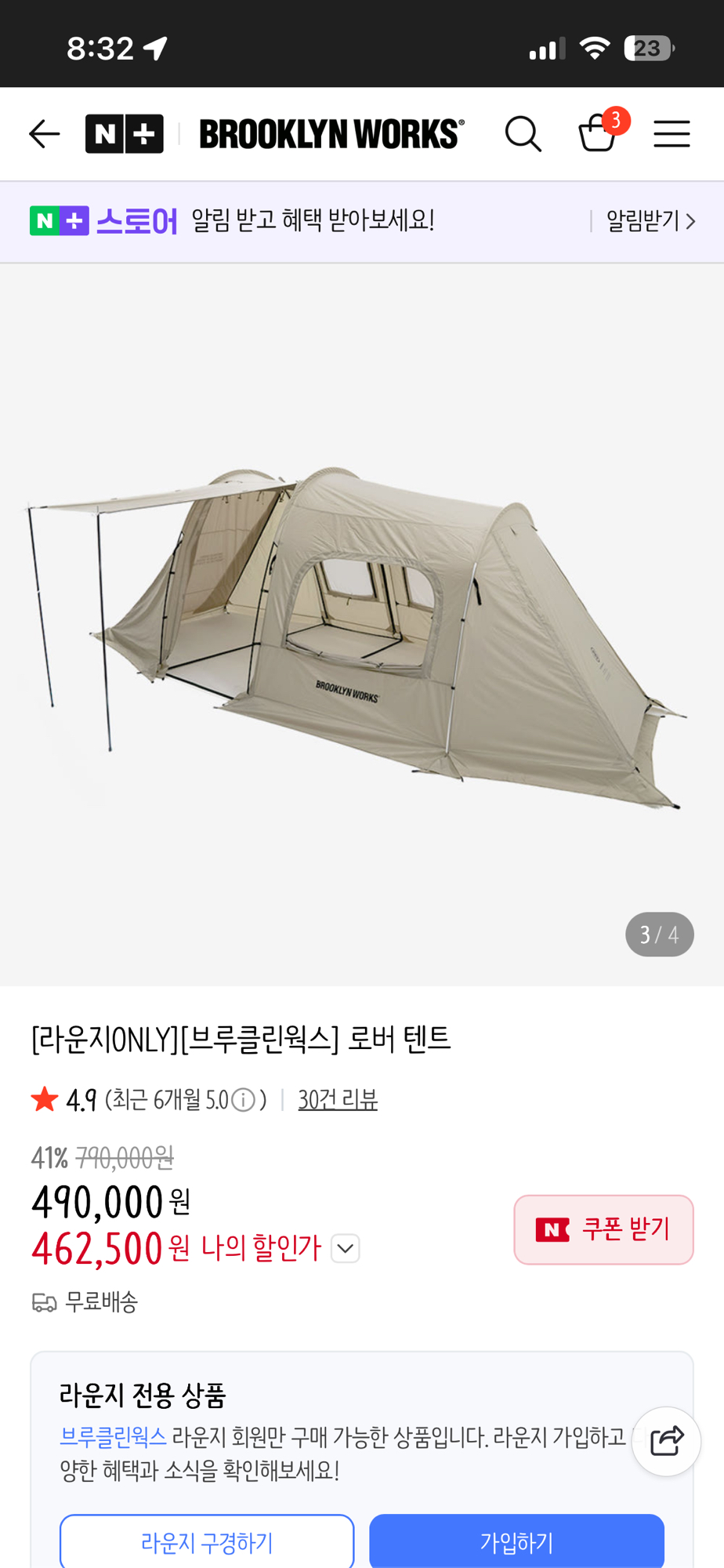Open the Brooklyn Works store title
724x1568 pixels.
pyautogui.click(x=331, y=134)
